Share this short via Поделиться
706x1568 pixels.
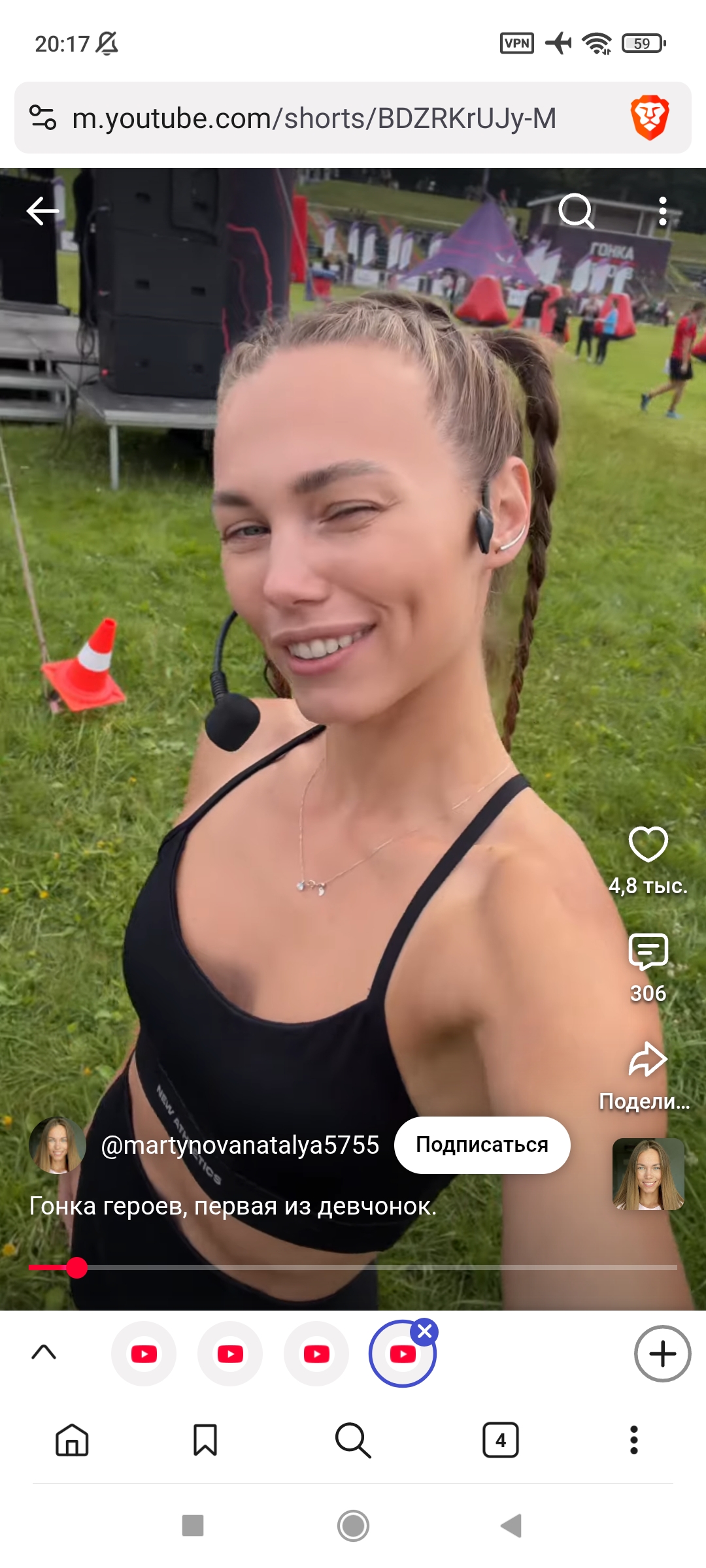647,1060
